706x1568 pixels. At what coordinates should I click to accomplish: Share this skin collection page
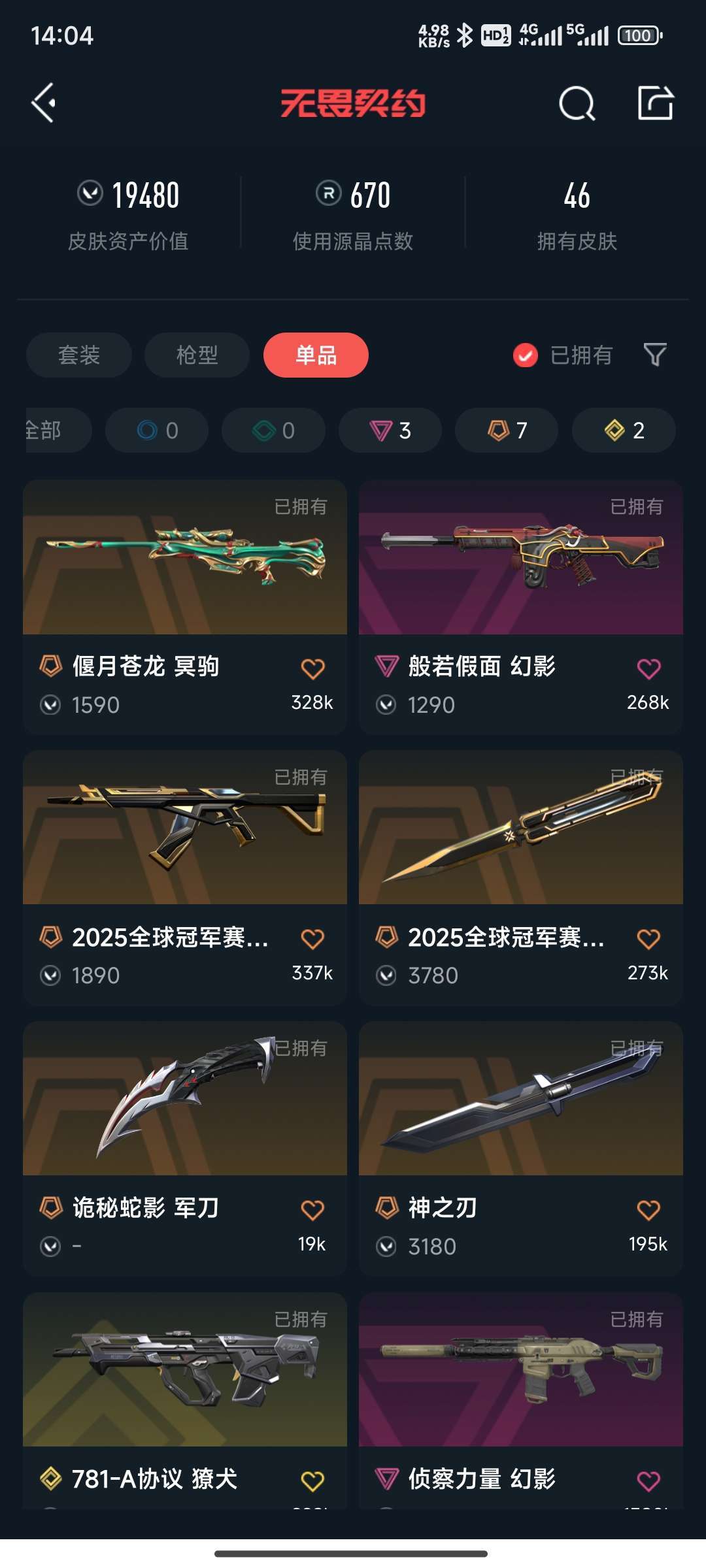(x=656, y=103)
